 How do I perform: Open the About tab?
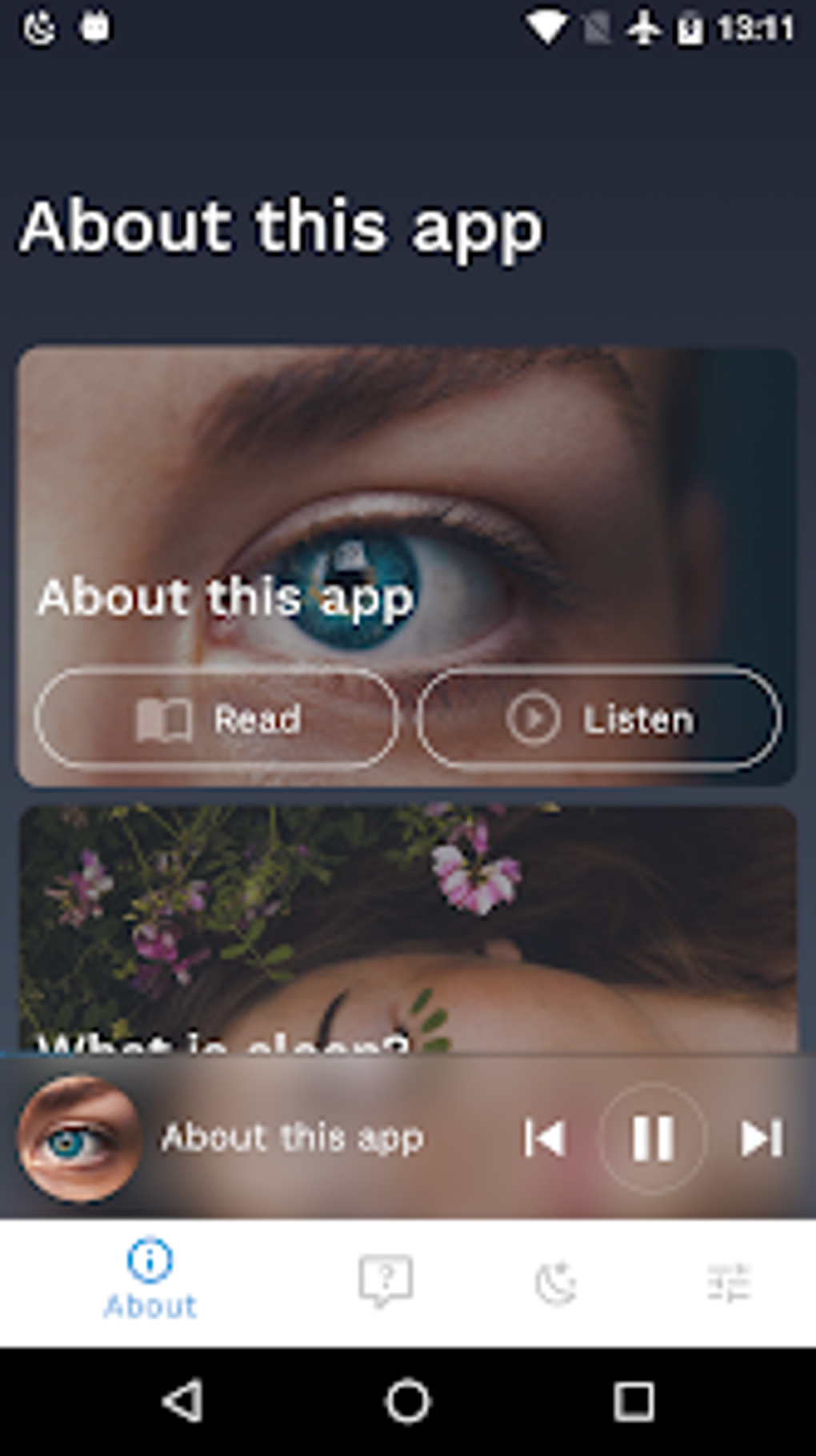click(150, 1281)
